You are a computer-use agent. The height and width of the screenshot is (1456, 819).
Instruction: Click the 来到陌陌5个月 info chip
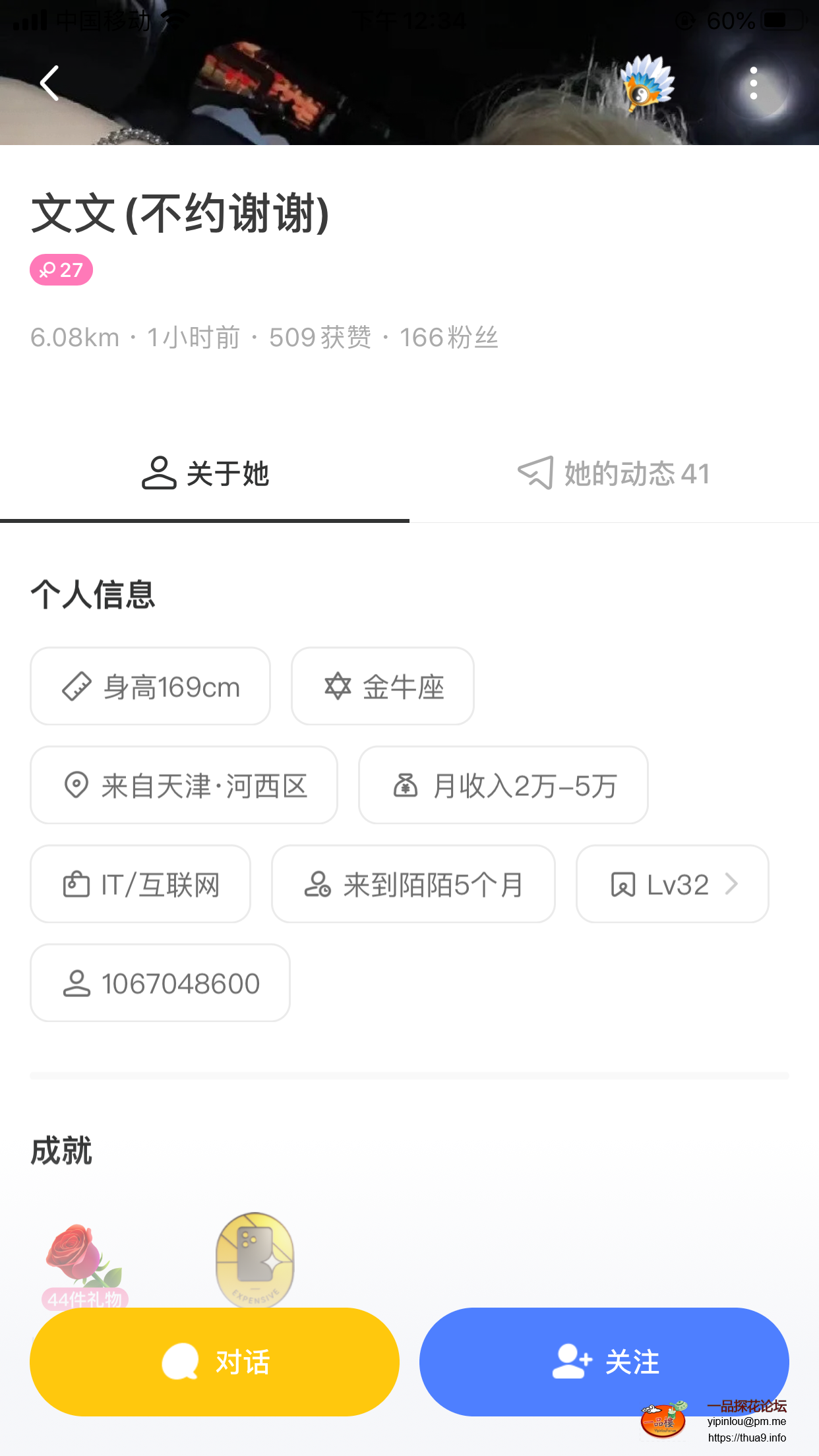tap(413, 884)
